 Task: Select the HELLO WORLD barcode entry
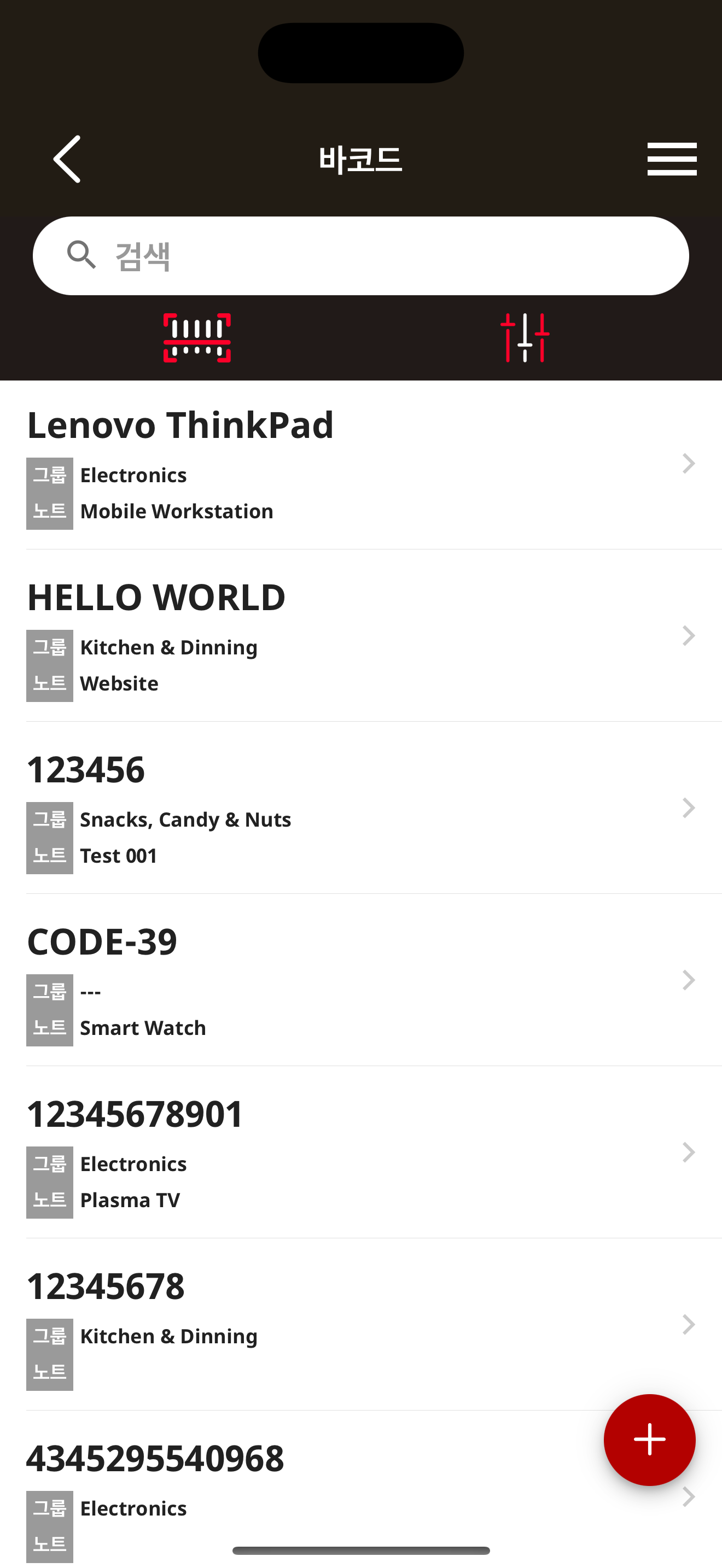(x=360, y=636)
